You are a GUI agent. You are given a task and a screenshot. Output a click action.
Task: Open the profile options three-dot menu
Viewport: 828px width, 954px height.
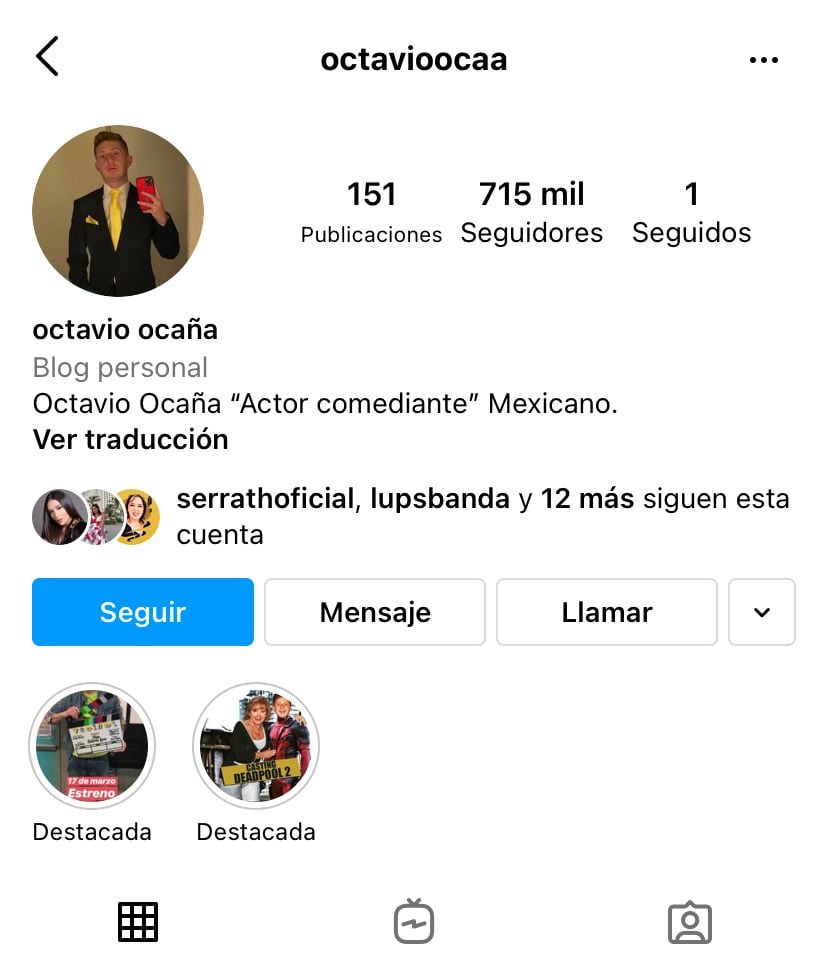coord(764,59)
